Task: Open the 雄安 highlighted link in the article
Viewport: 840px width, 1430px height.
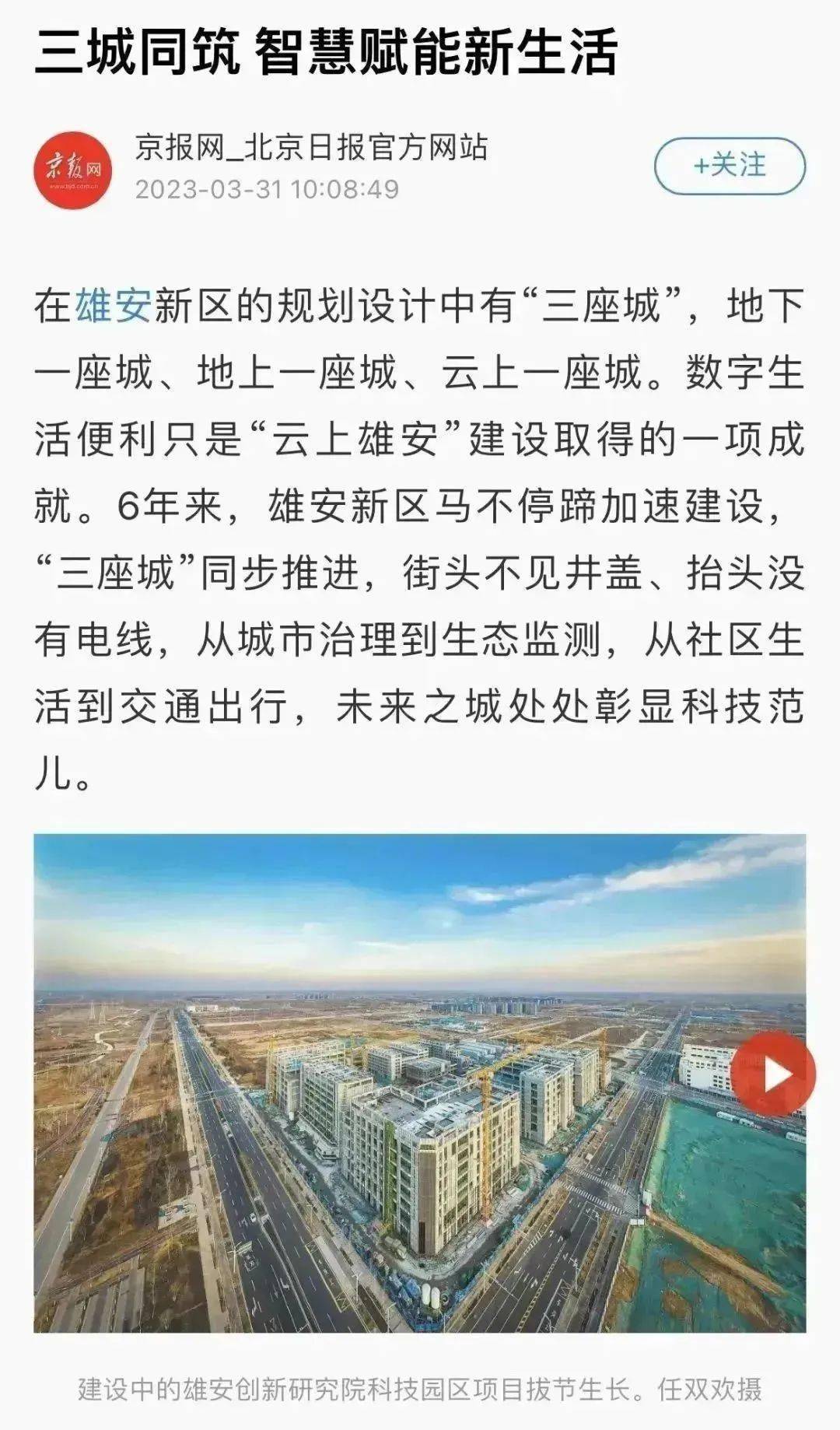Action: click(x=113, y=306)
